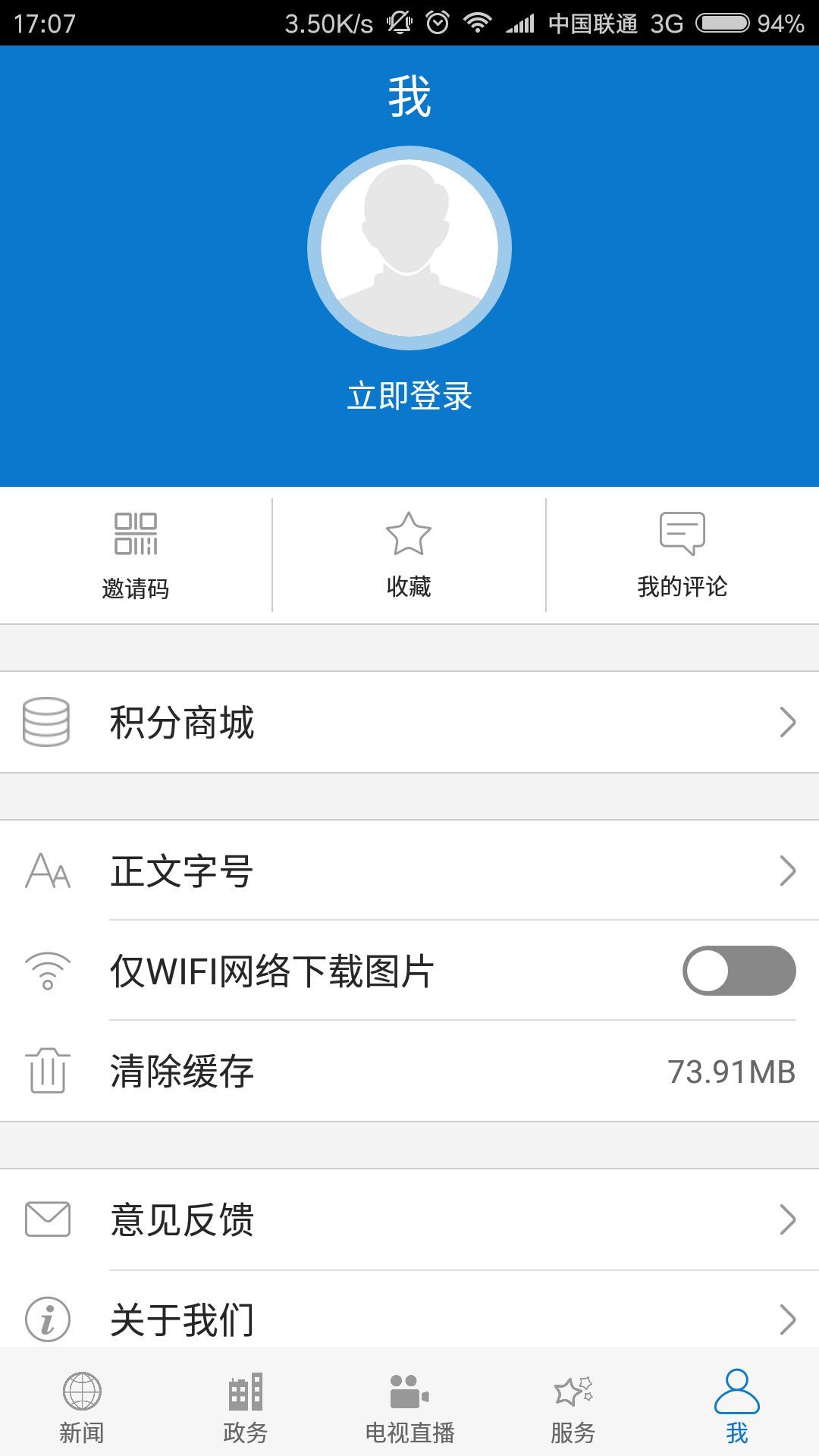Open 积分商城 points mall
The height and width of the screenshot is (1456, 819).
tap(409, 722)
